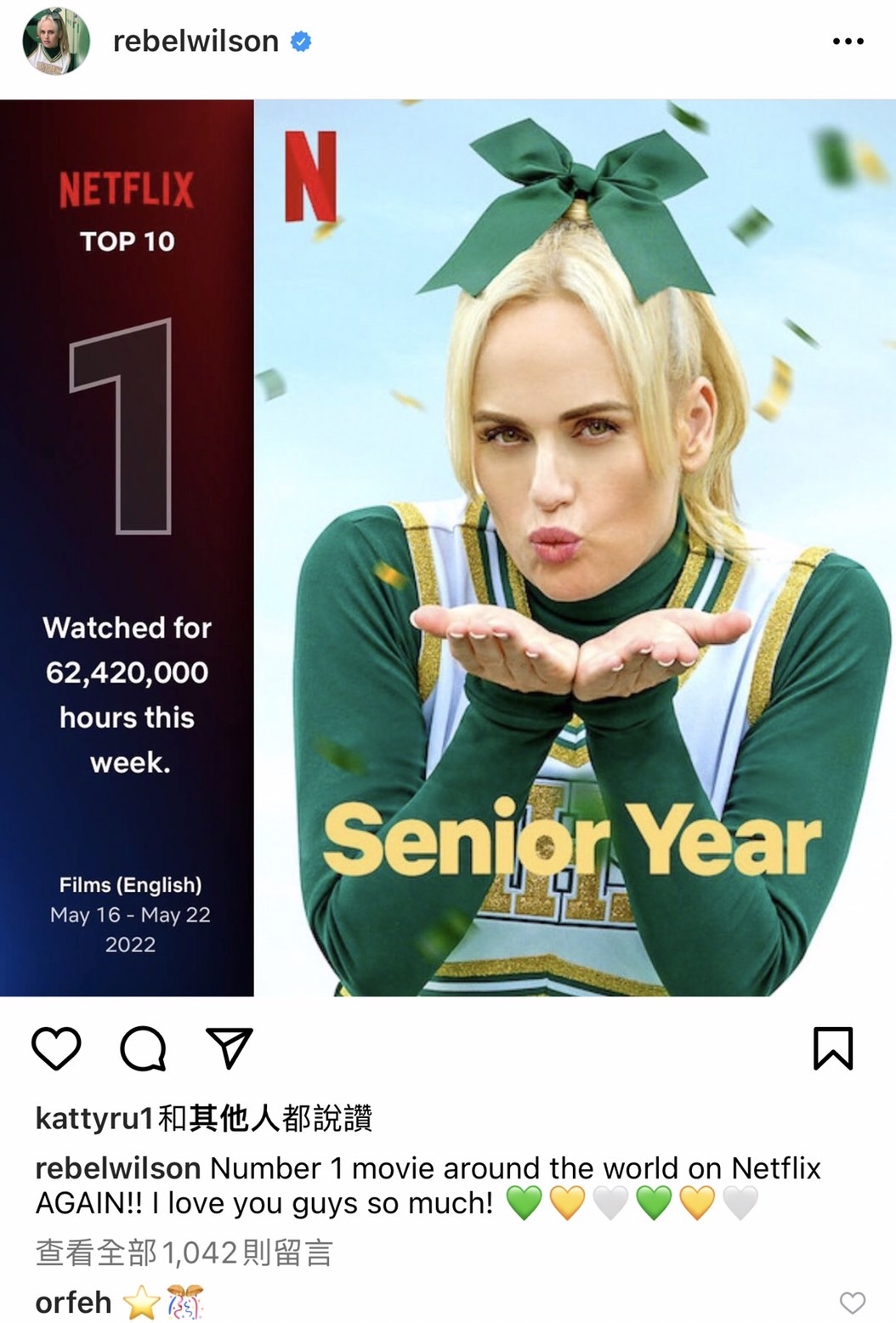
Task: Open kattyru1's profile from the likes line
Action: [x=94, y=1118]
